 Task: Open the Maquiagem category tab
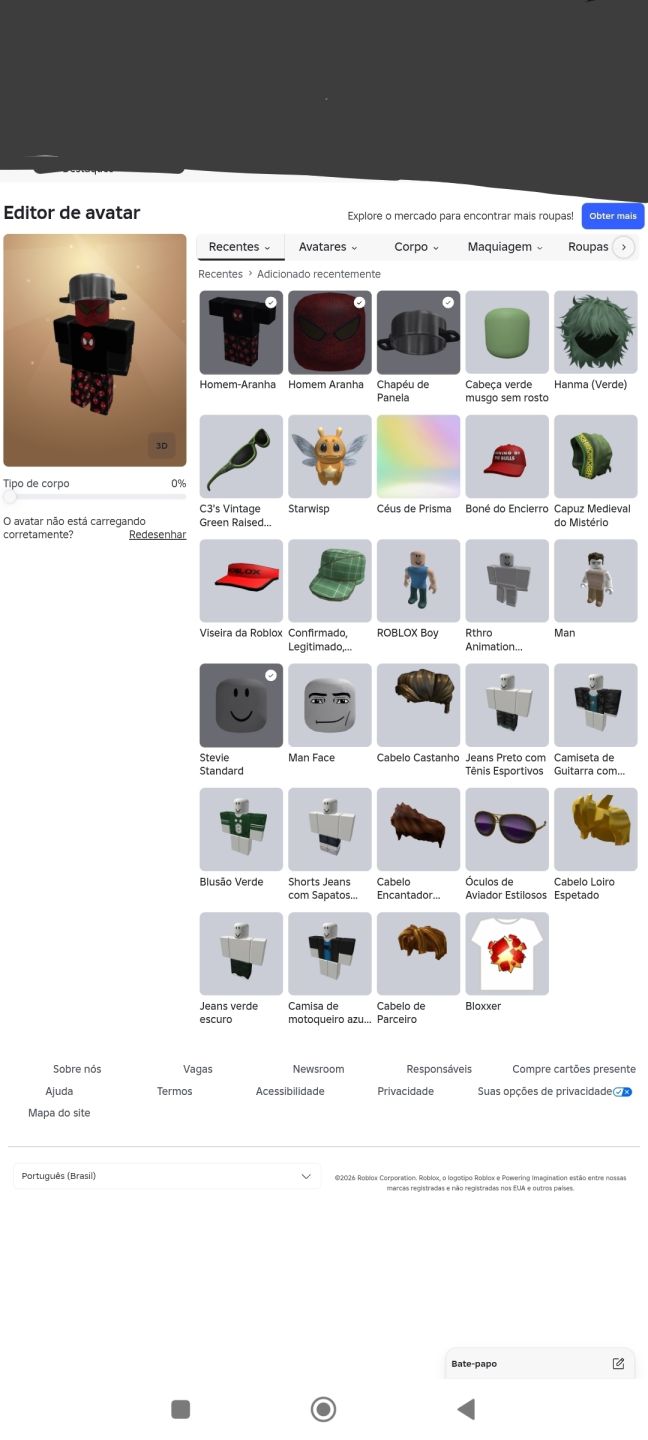505,247
